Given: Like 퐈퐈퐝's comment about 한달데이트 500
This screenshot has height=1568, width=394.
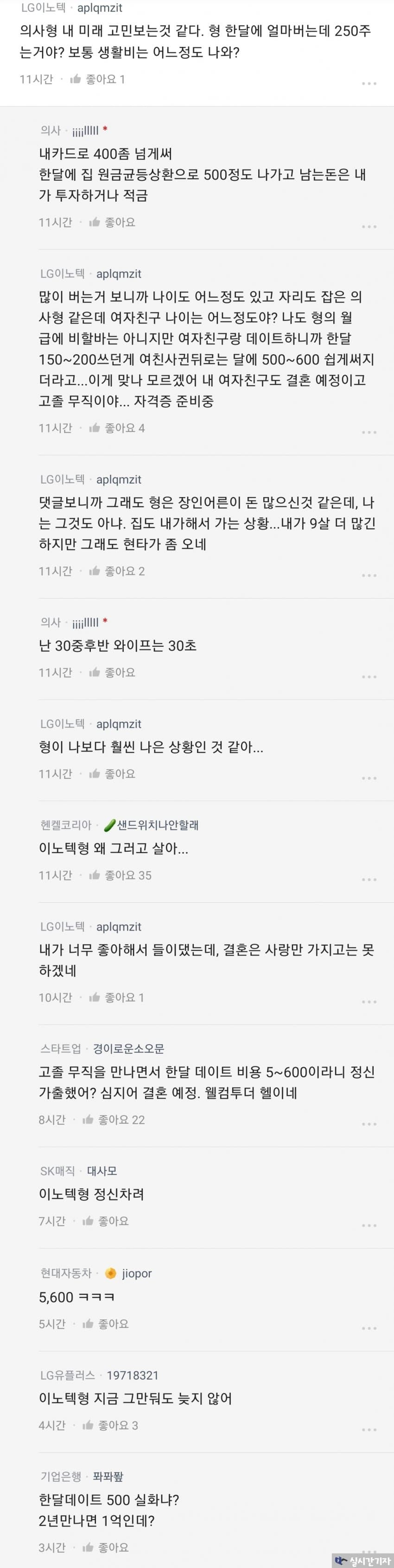Looking at the screenshot, I should click(x=106, y=1547).
